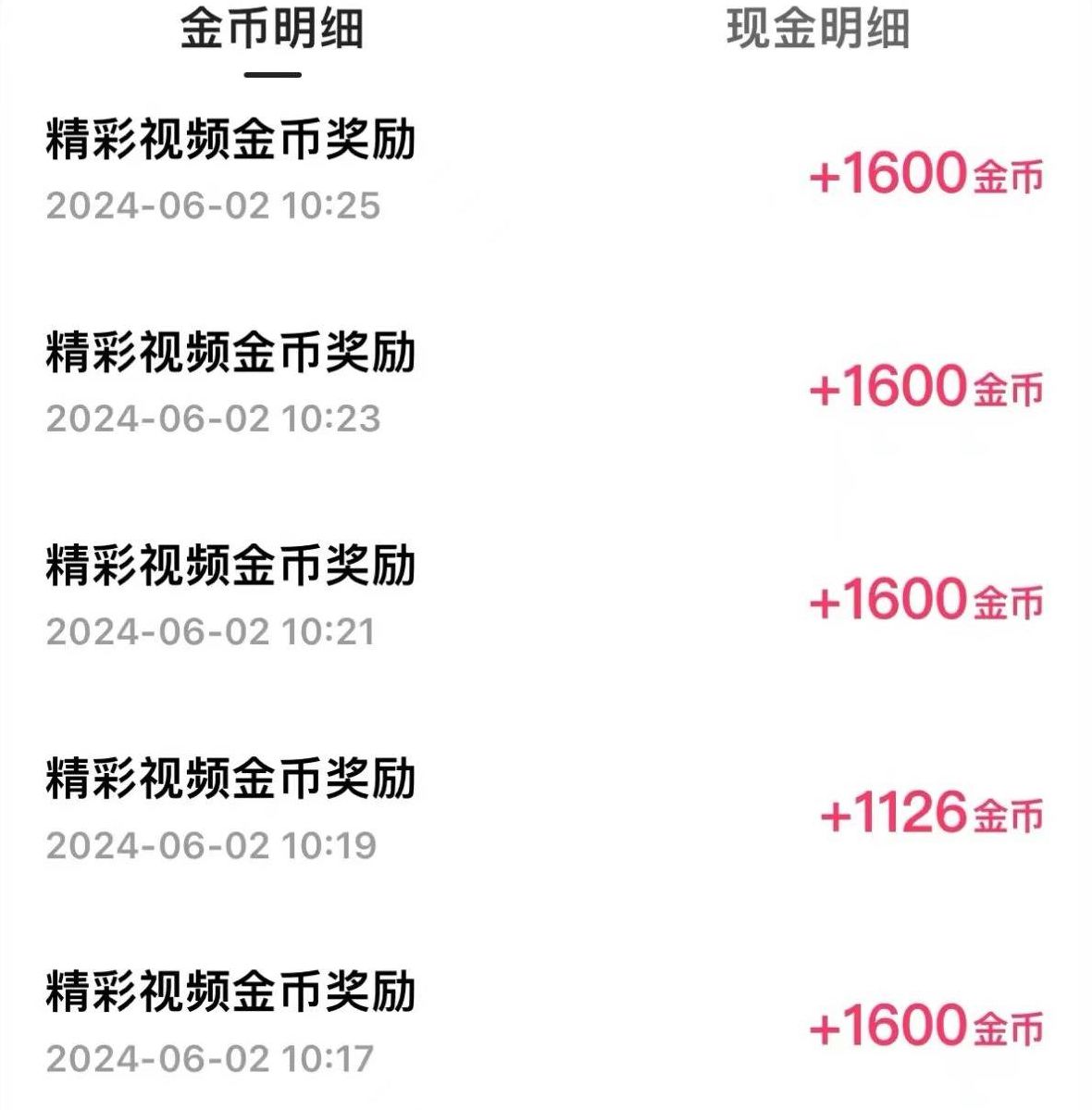Switch to the 现金明细 tab
This screenshot has width=1092, height=1110.
pos(818,29)
